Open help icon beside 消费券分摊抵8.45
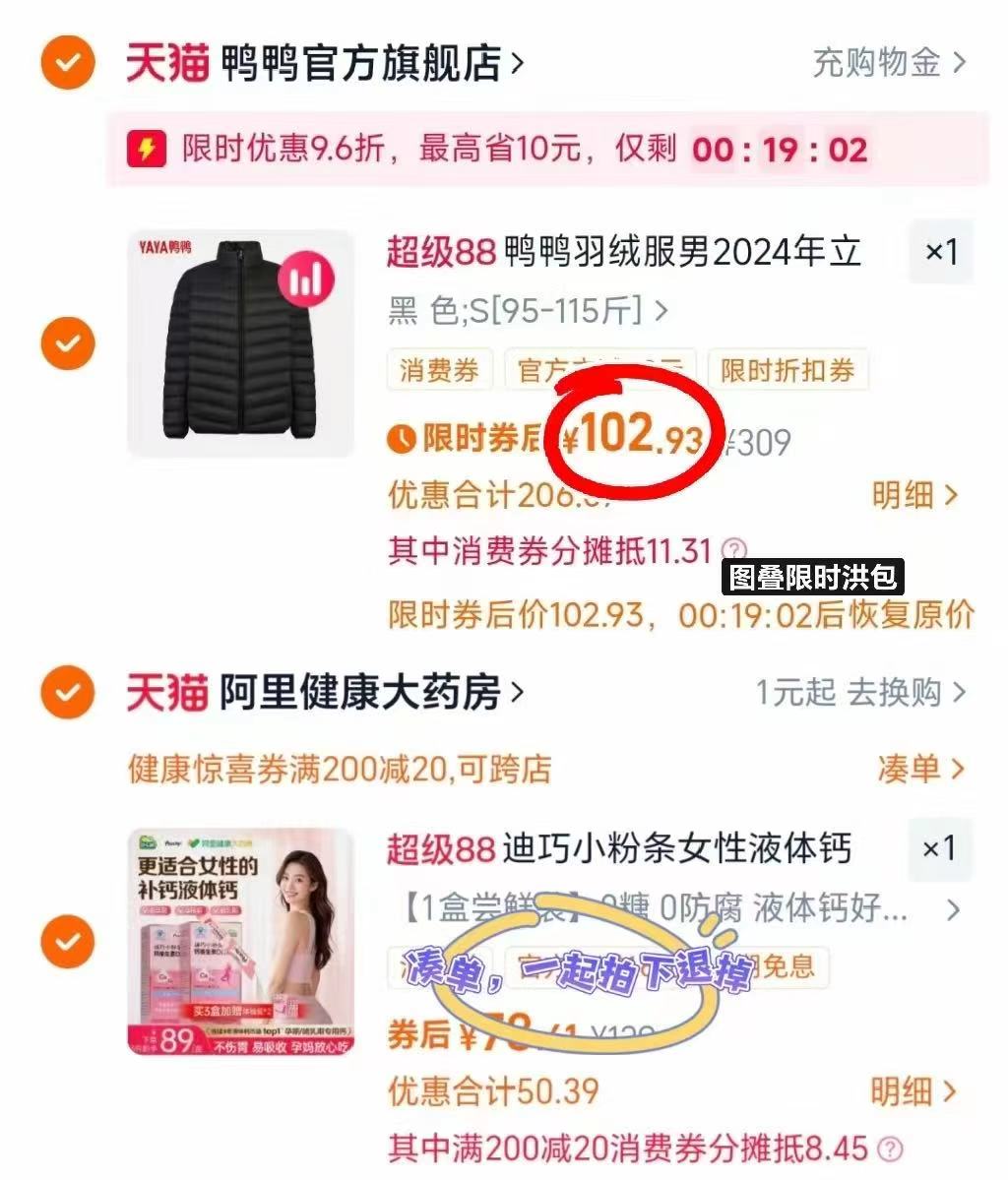The height and width of the screenshot is (1180, 1008). 890,1149
